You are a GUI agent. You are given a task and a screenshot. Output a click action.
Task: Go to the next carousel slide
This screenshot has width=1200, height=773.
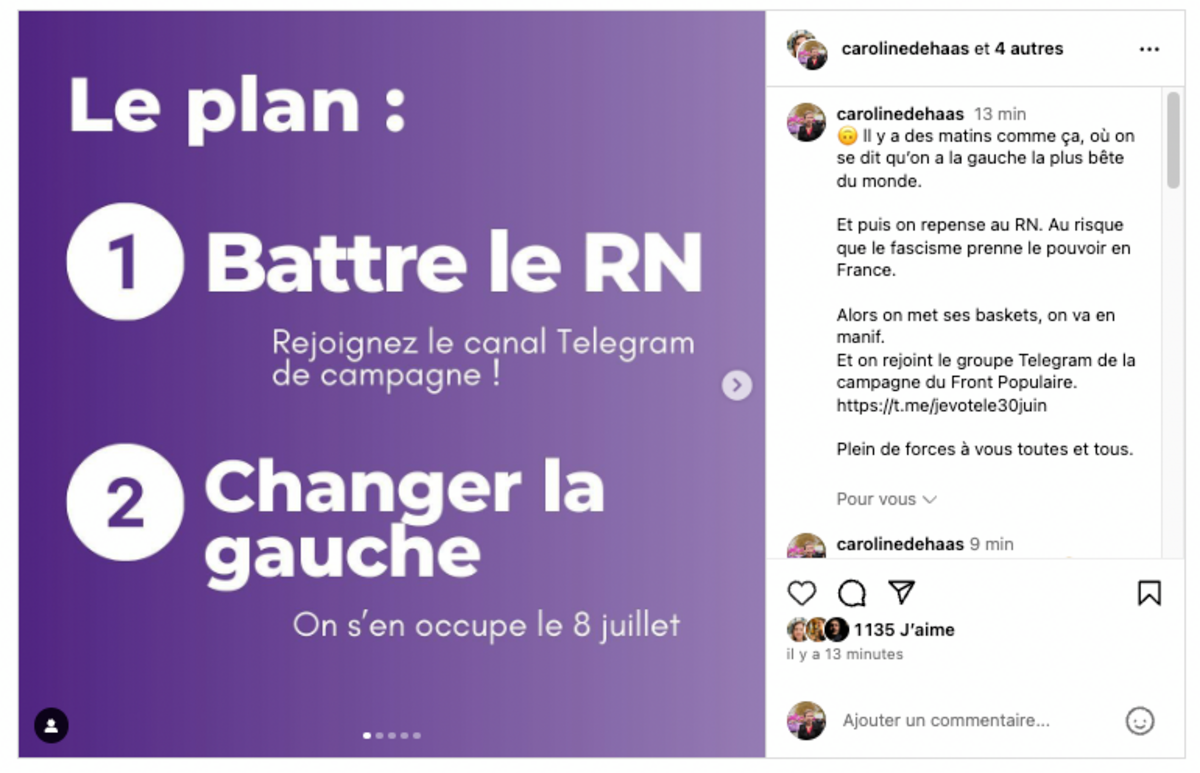736,385
